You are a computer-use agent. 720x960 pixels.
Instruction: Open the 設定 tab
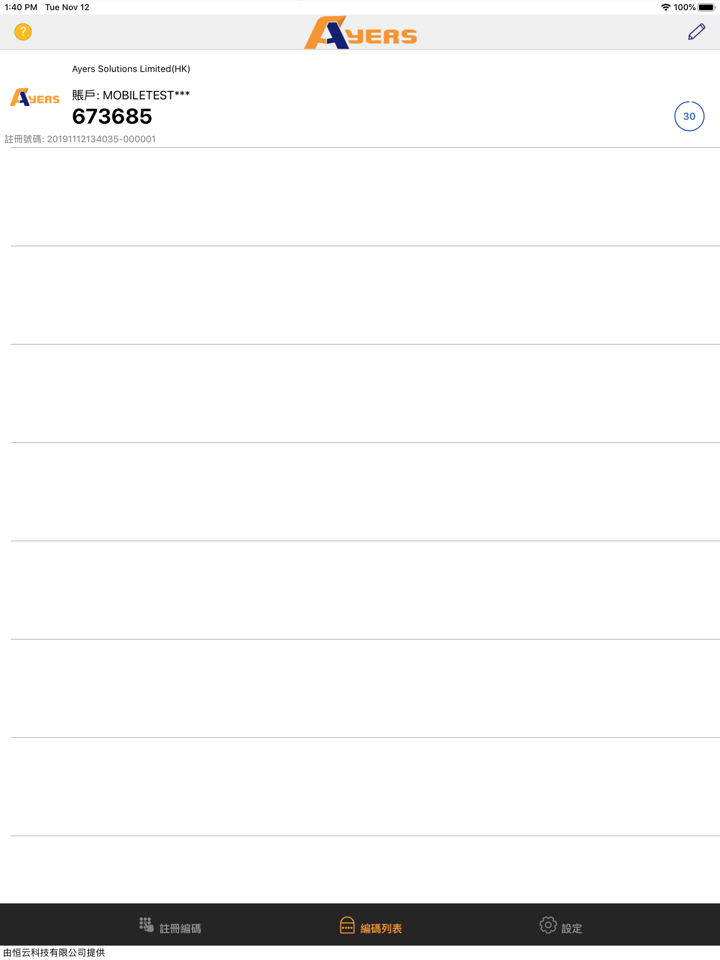coord(560,926)
